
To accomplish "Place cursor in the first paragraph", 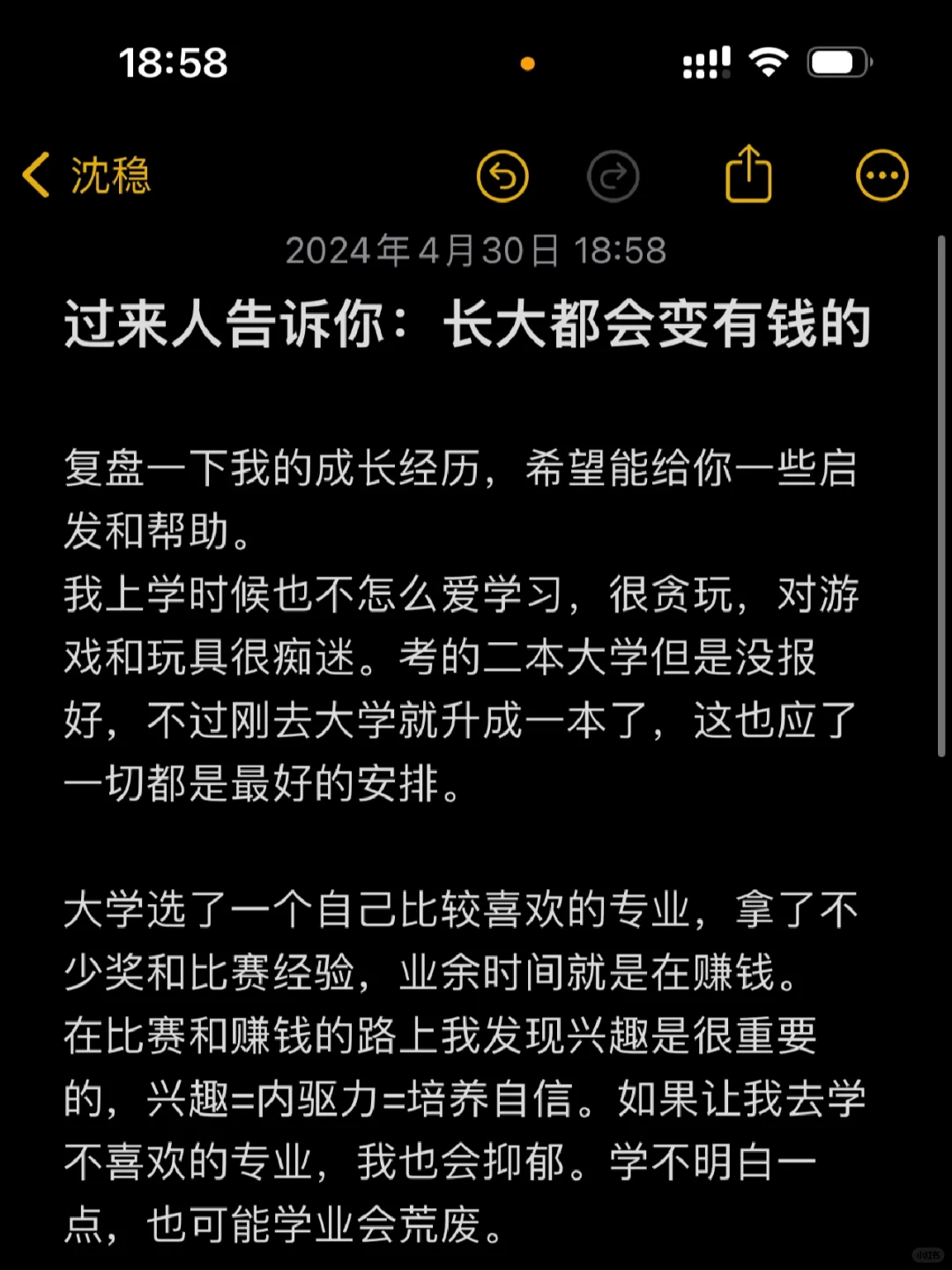I will [x=458, y=469].
